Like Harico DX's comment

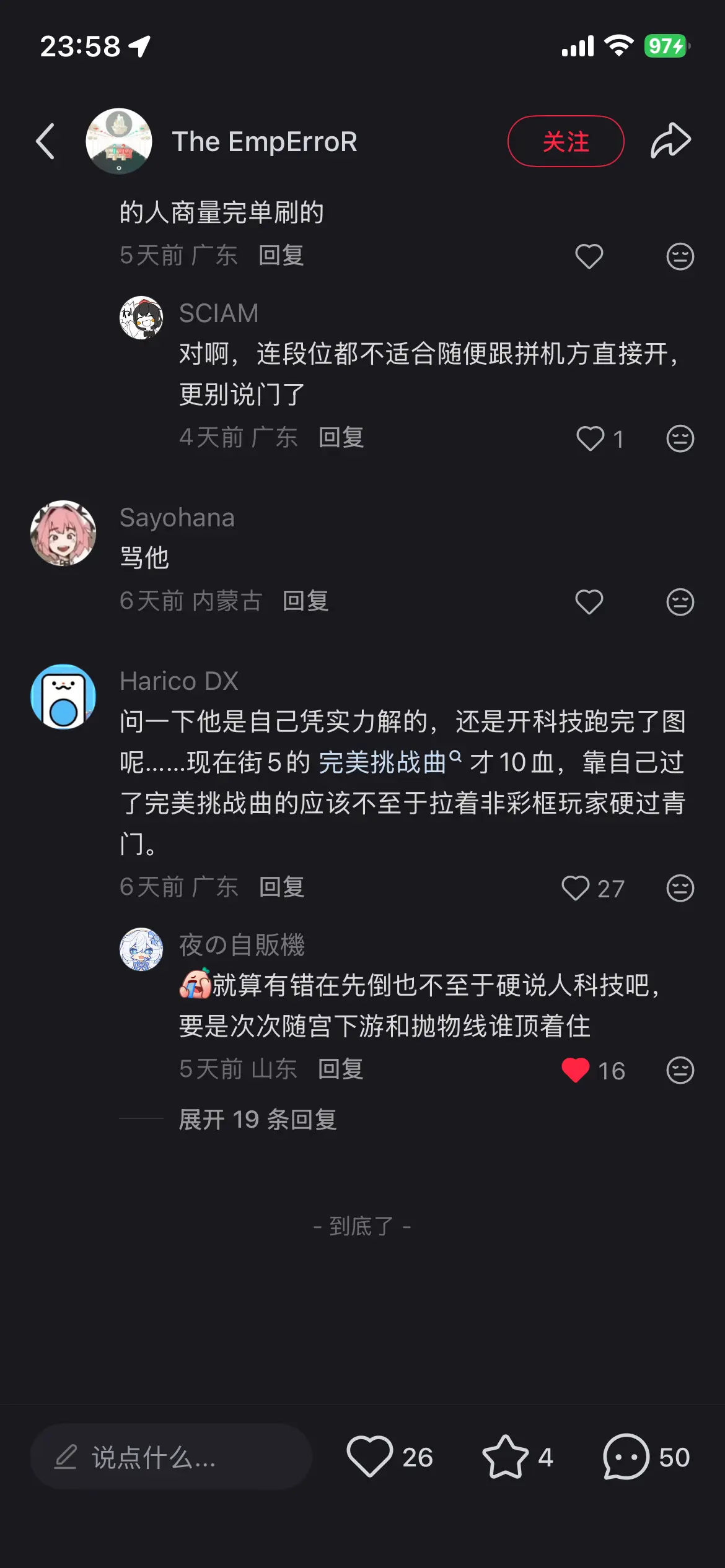576,887
